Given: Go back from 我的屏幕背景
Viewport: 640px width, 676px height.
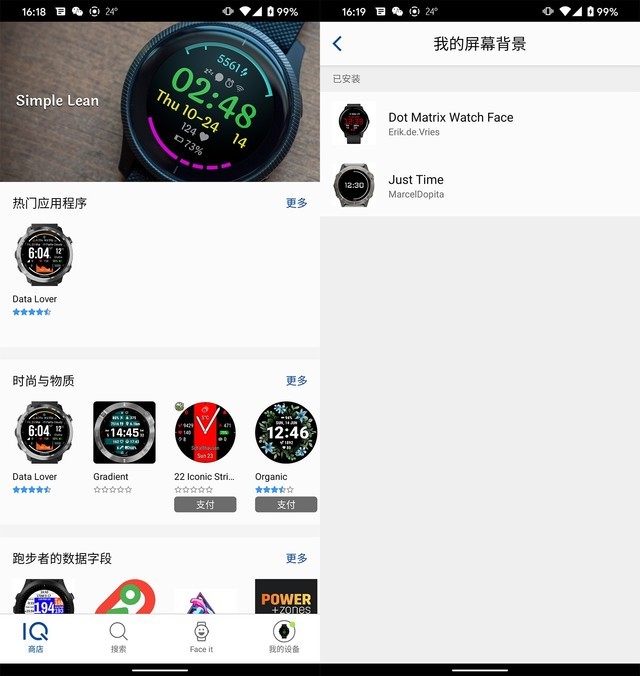Looking at the screenshot, I should pos(337,44).
